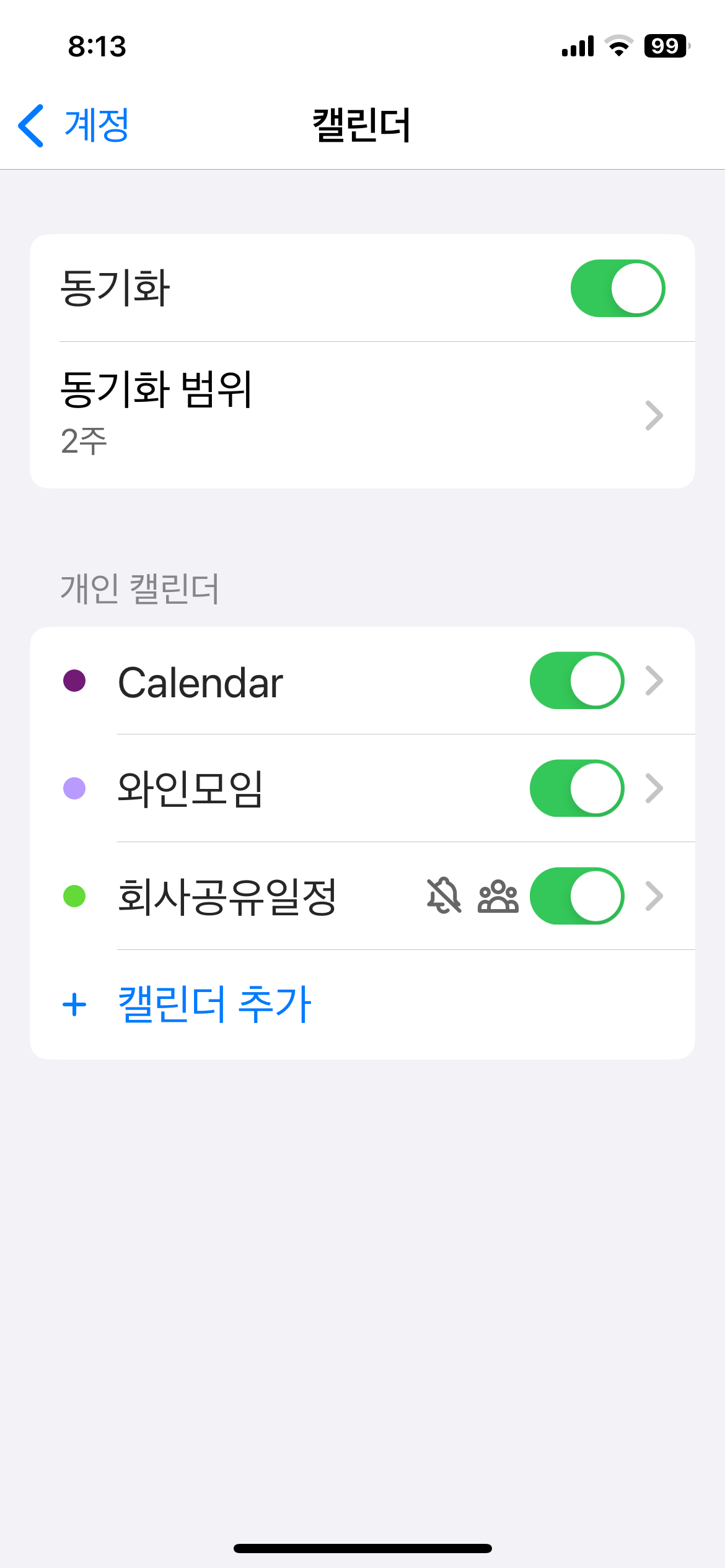Open details chevron for 회사공유일정
This screenshot has height=1568, width=725.
(654, 896)
